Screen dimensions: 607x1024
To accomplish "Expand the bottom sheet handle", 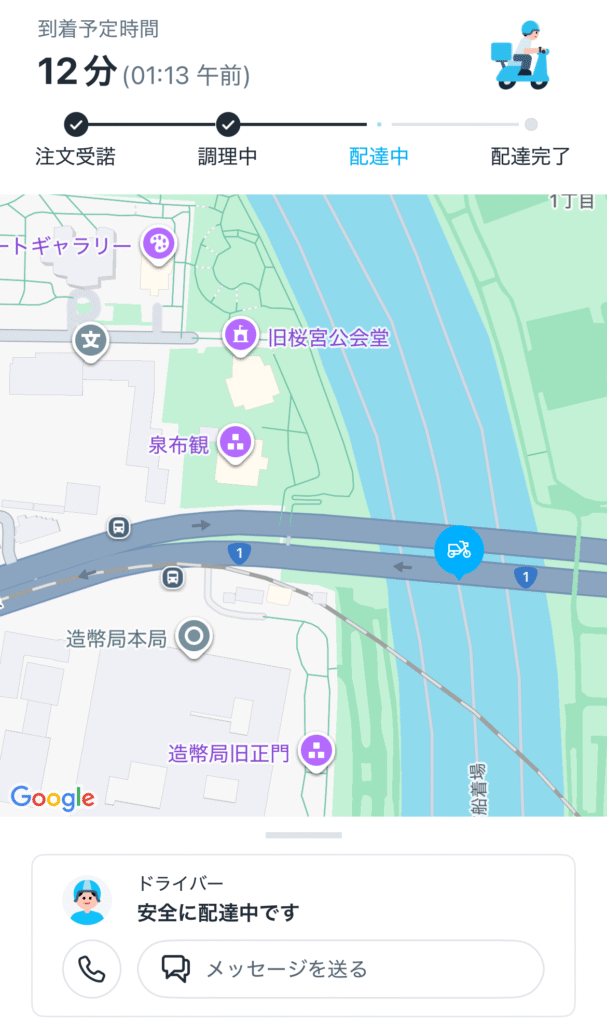I will pyautogui.click(x=303, y=835).
